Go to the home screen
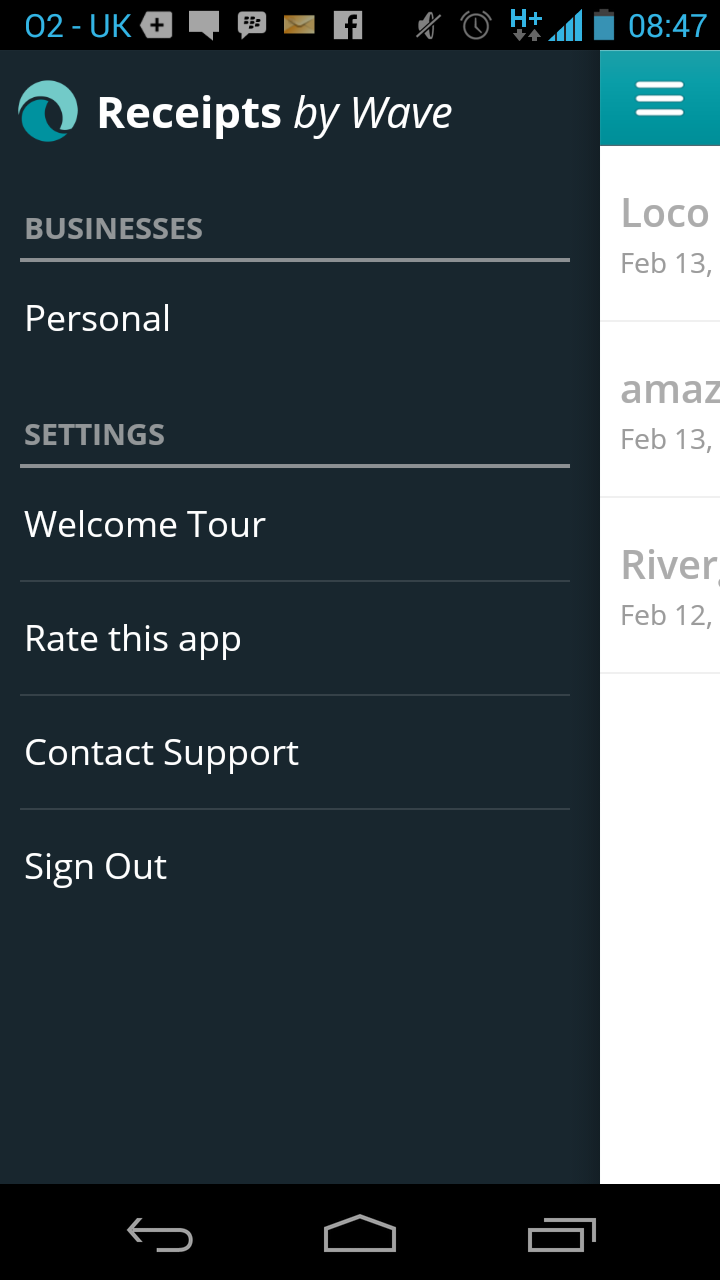The height and width of the screenshot is (1280, 720). [x=360, y=1234]
